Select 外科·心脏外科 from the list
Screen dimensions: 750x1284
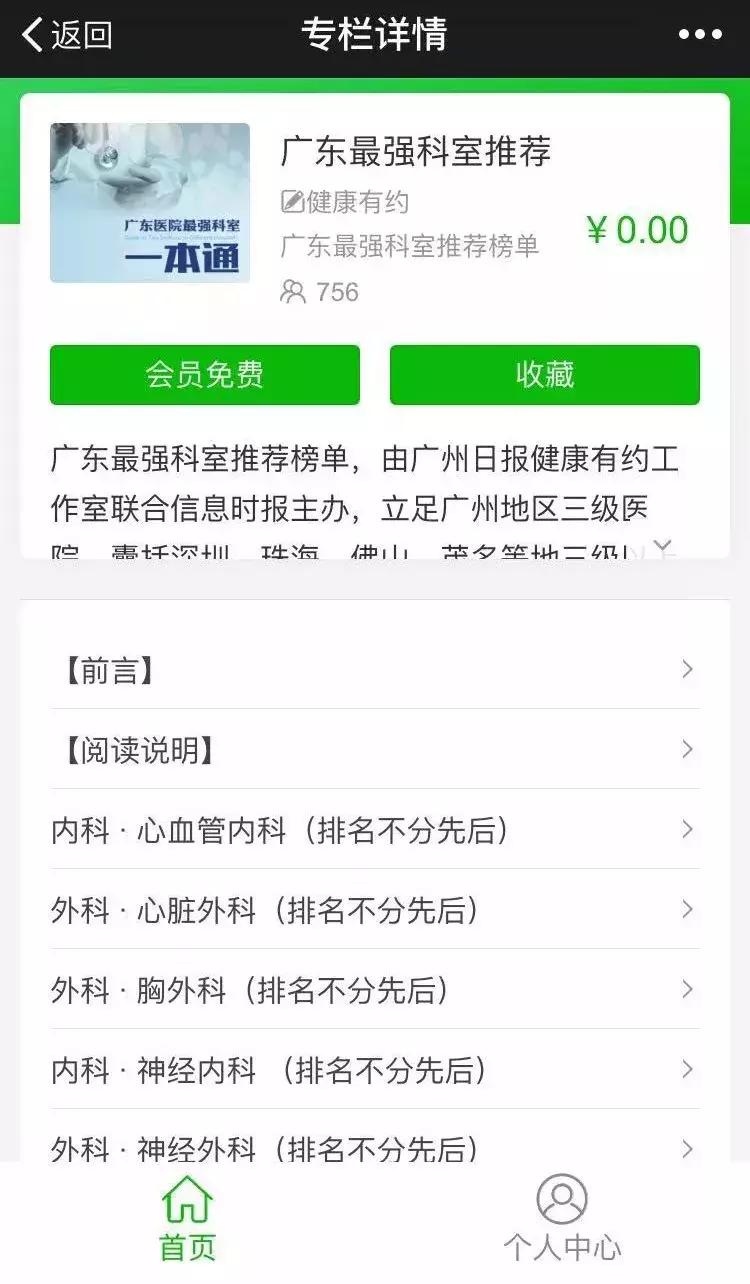pyautogui.click(x=375, y=910)
